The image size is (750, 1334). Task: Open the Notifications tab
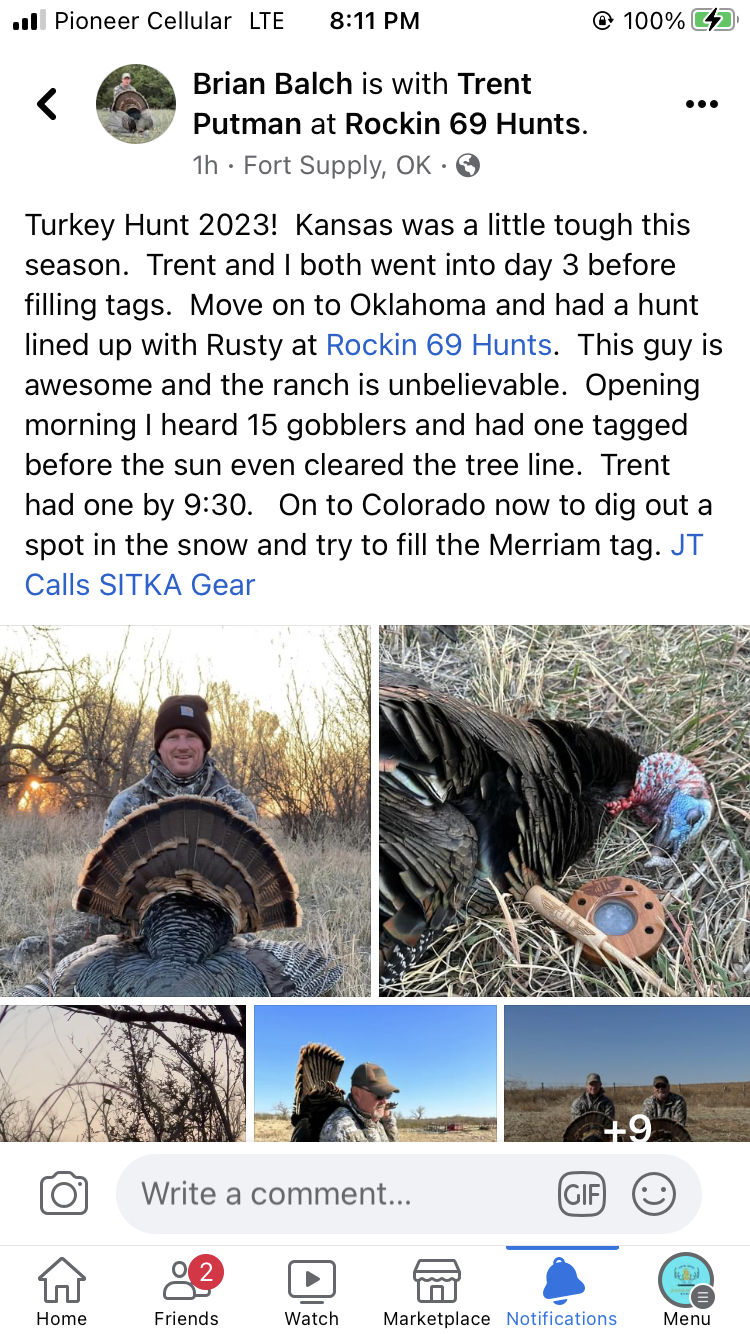coord(562,1290)
